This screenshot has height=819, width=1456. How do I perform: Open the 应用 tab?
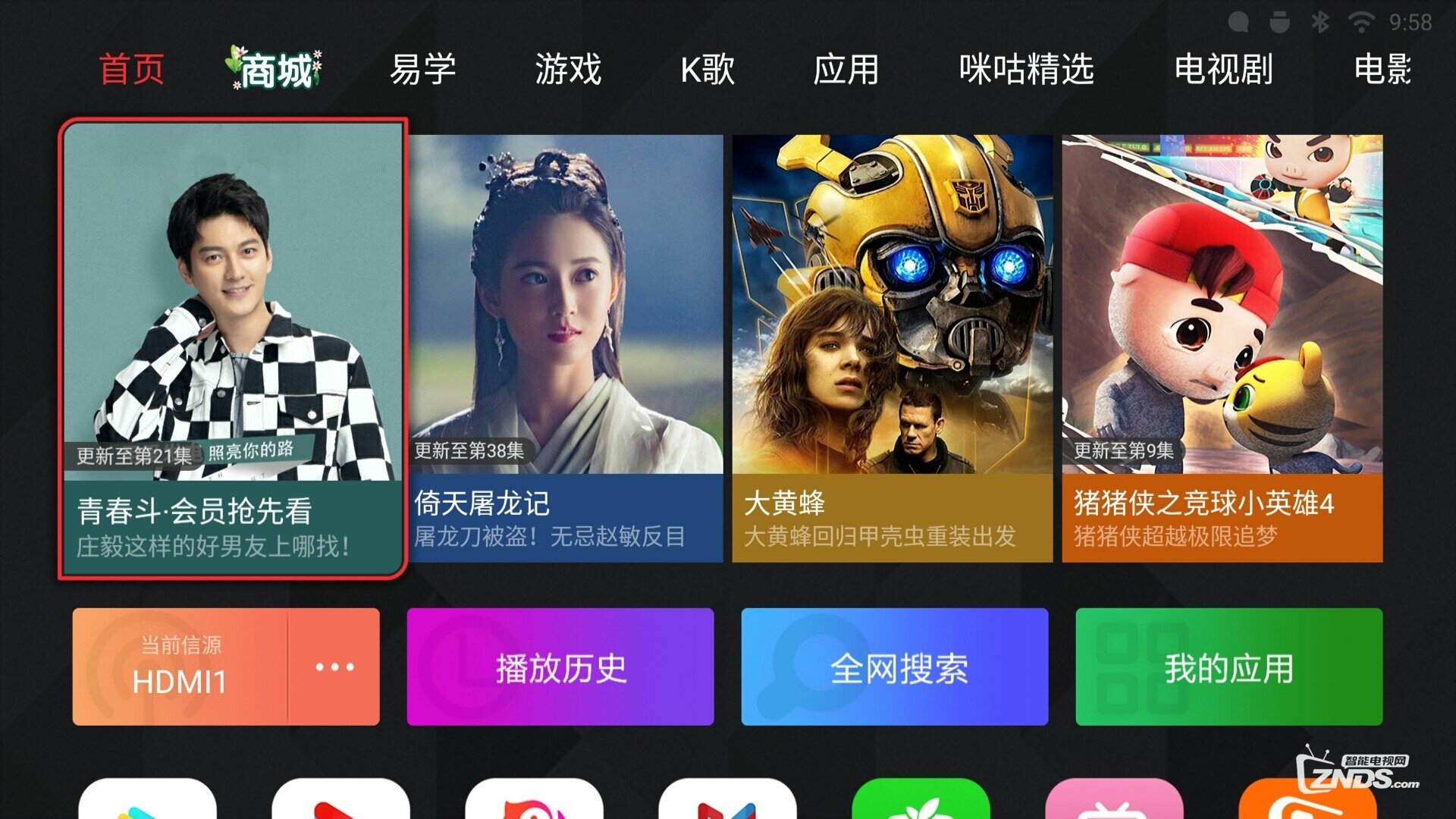click(x=846, y=69)
